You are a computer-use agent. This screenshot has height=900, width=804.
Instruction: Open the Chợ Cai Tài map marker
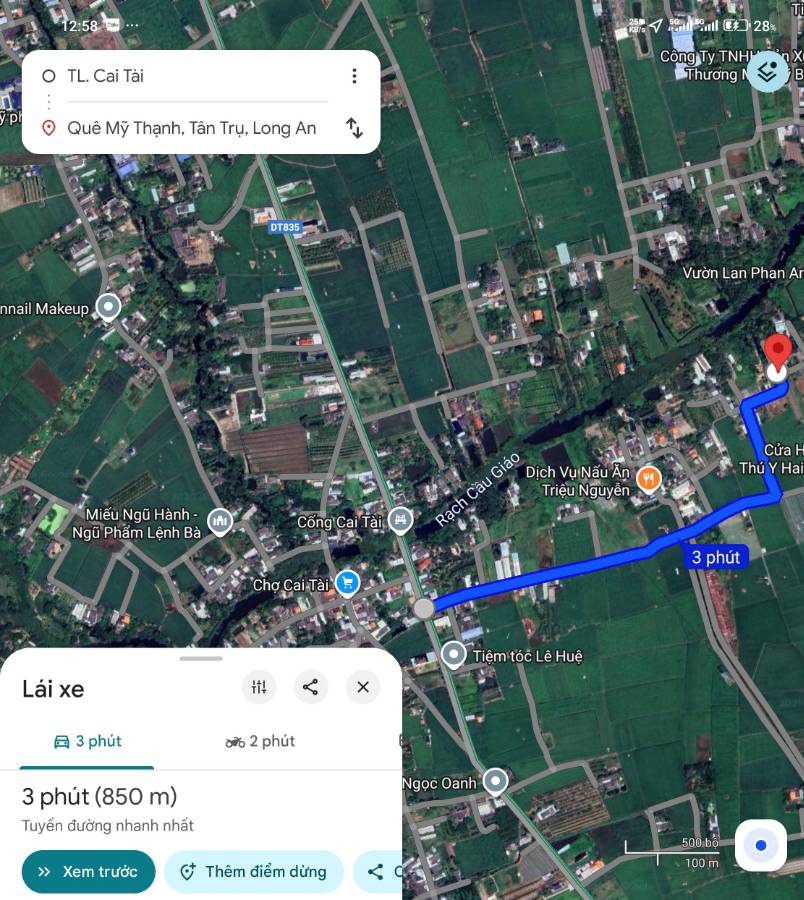[347, 583]
